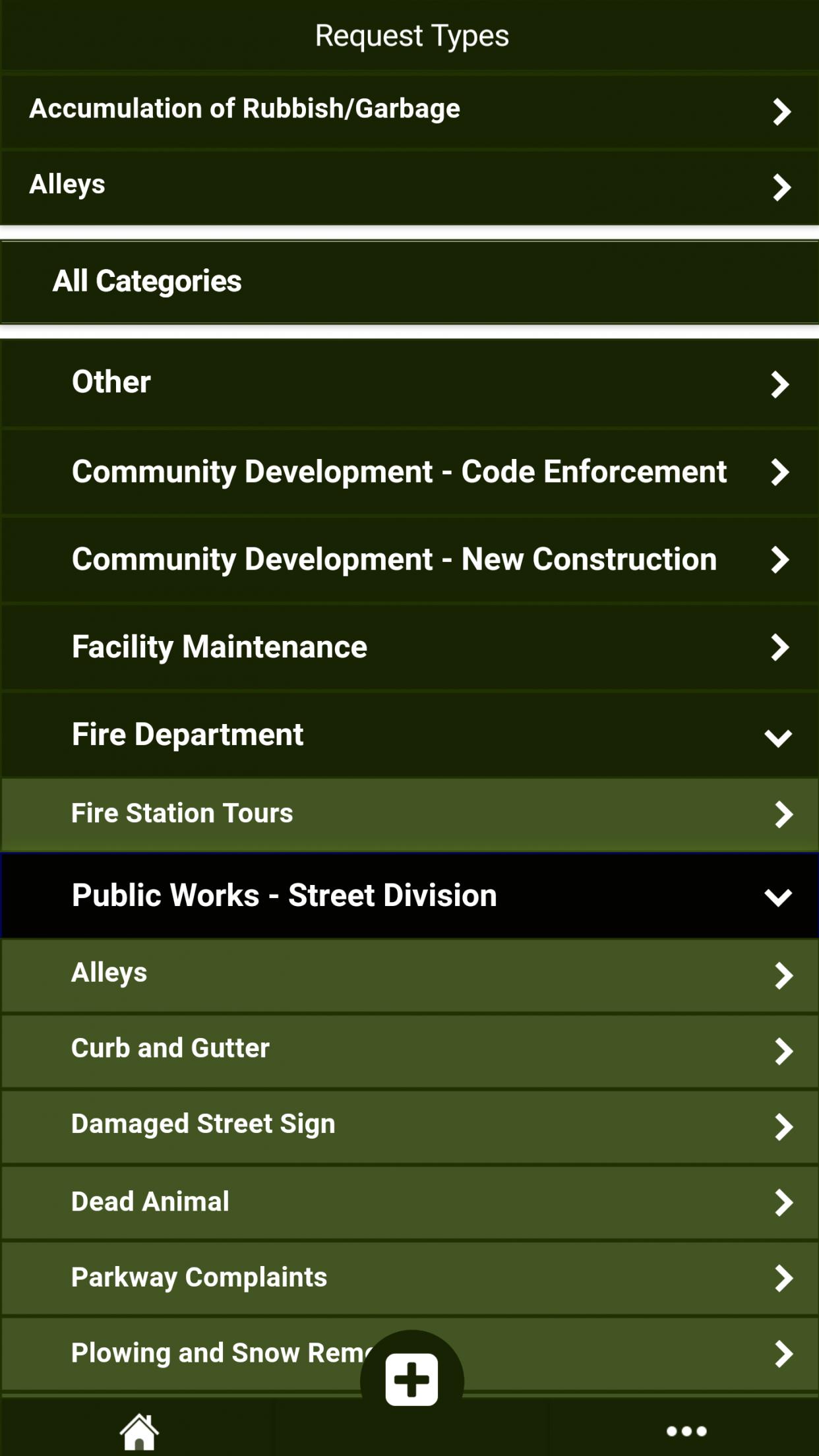
Task: Open the three-dot more menu
Action: (x=686, y=1431)
